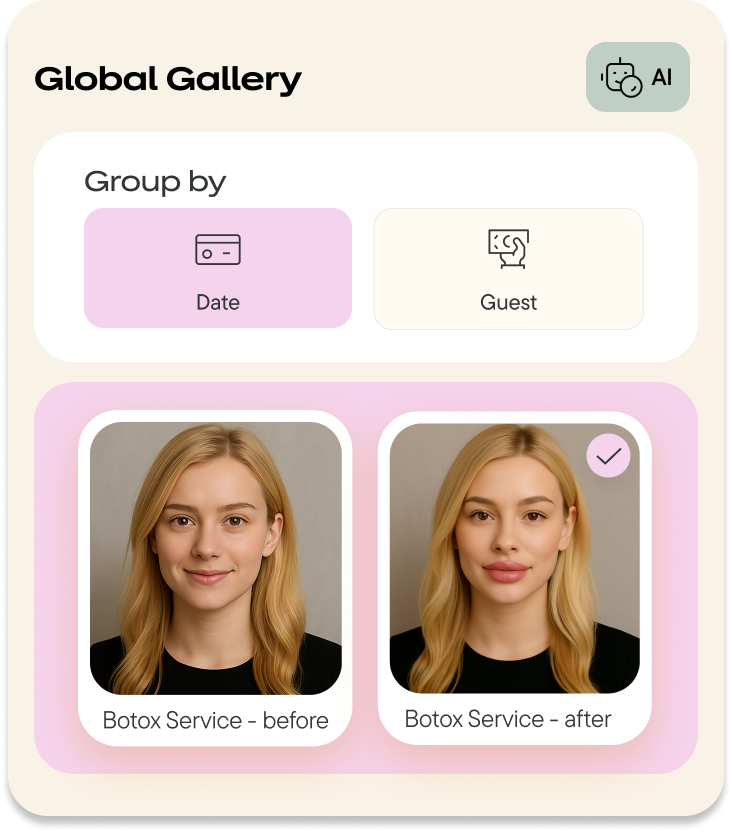
Task: Toggle the checkmark on the after photo
Action: pos(608,456)
